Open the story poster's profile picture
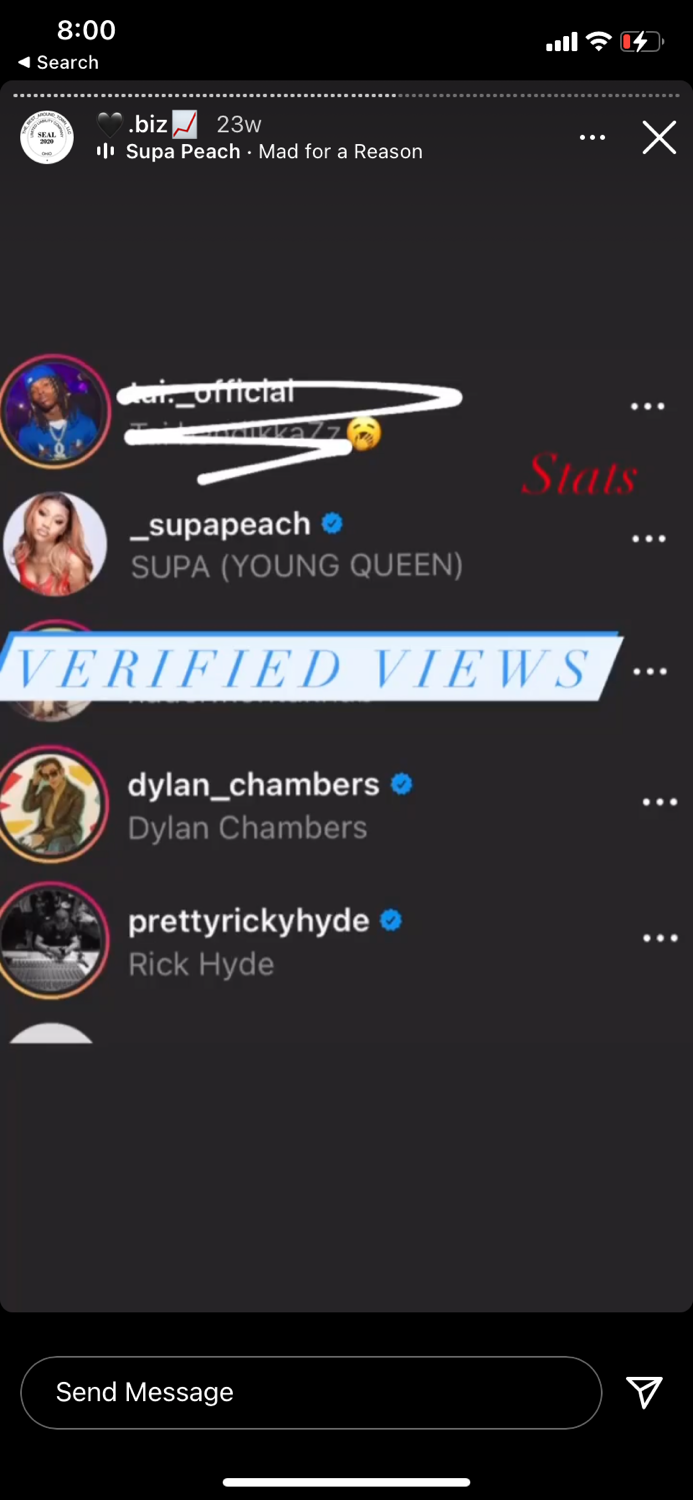The width and height of the screenshot is (693, 1500). pyautogui.click(x=47, y=138)
